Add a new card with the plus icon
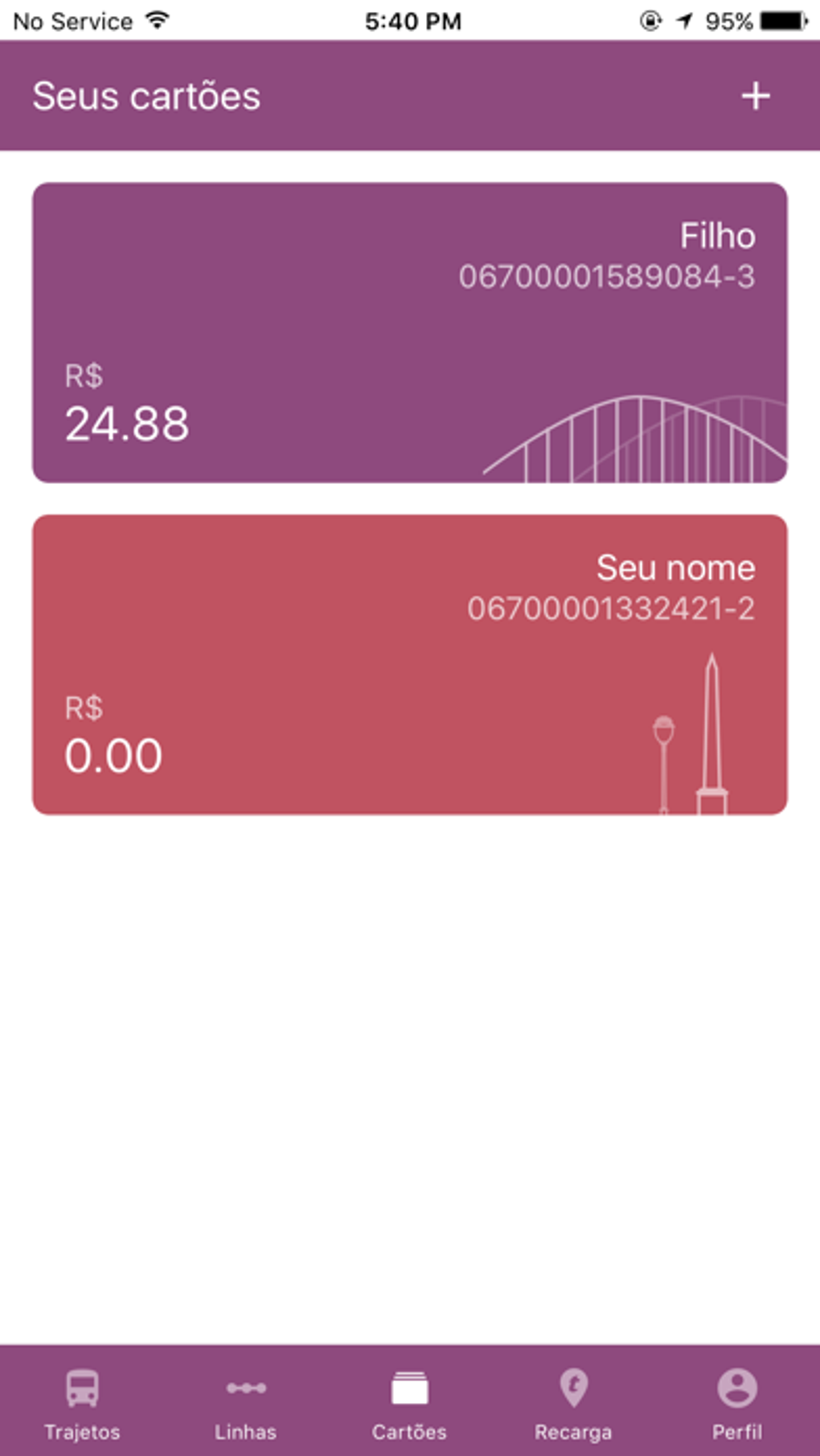The height and width of the screenshot is (1456, 820). click(755, 96)
